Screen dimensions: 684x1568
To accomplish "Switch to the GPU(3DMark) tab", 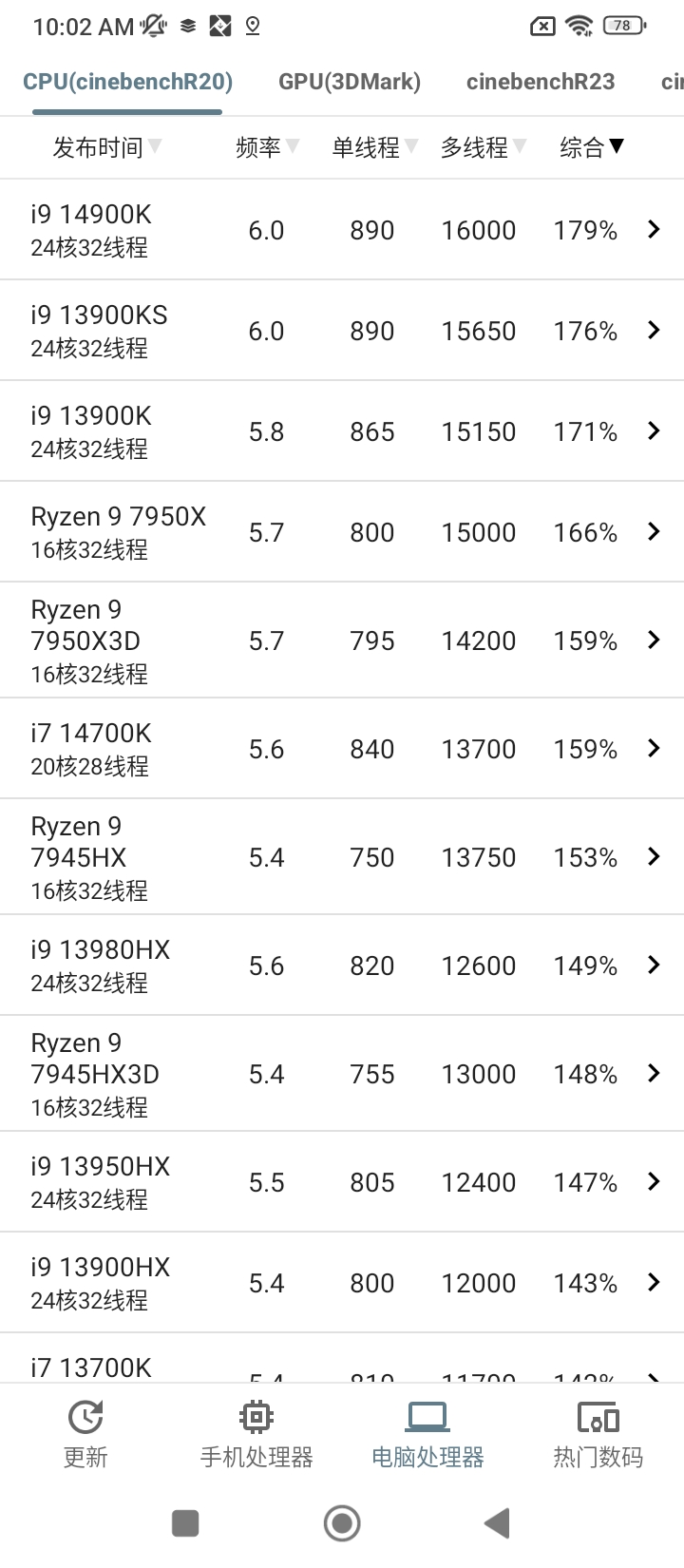I will point(350,82).
